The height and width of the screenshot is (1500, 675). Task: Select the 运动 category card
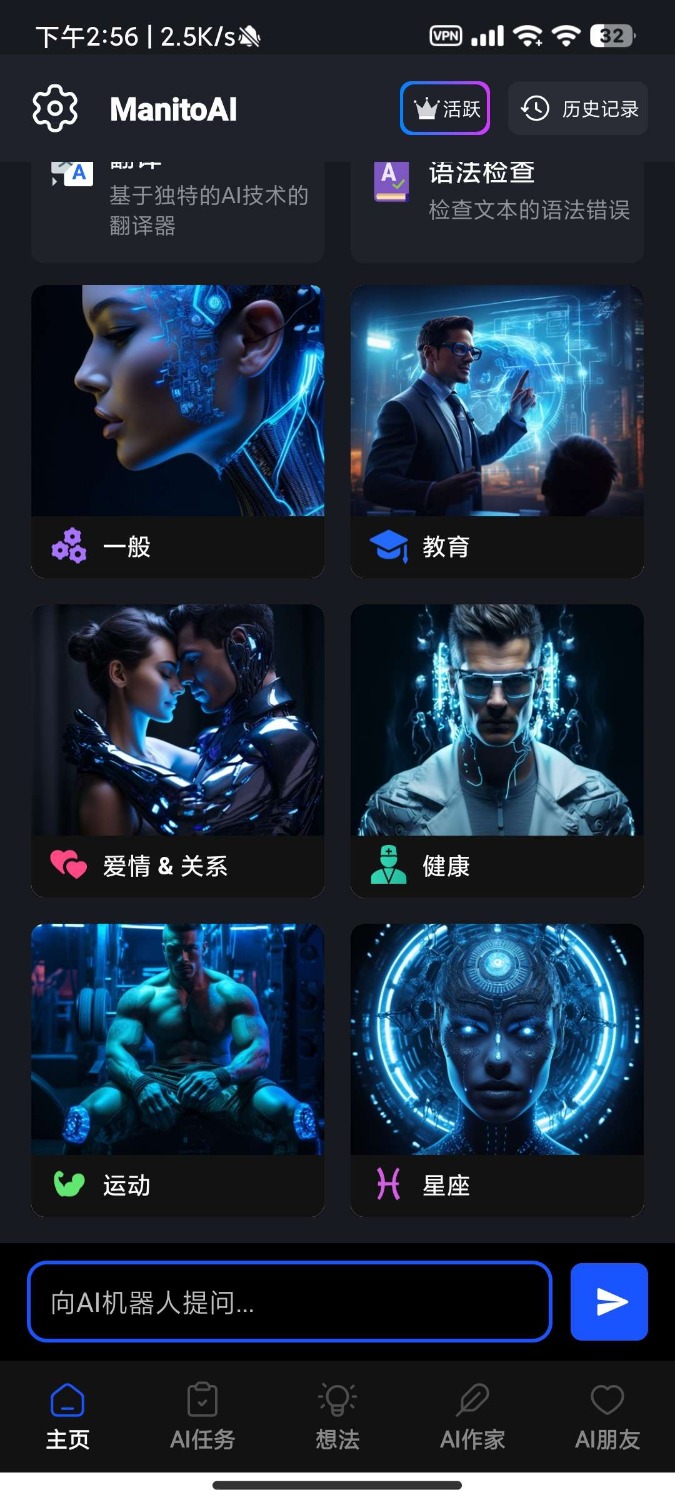click(x=178, y=1070)
